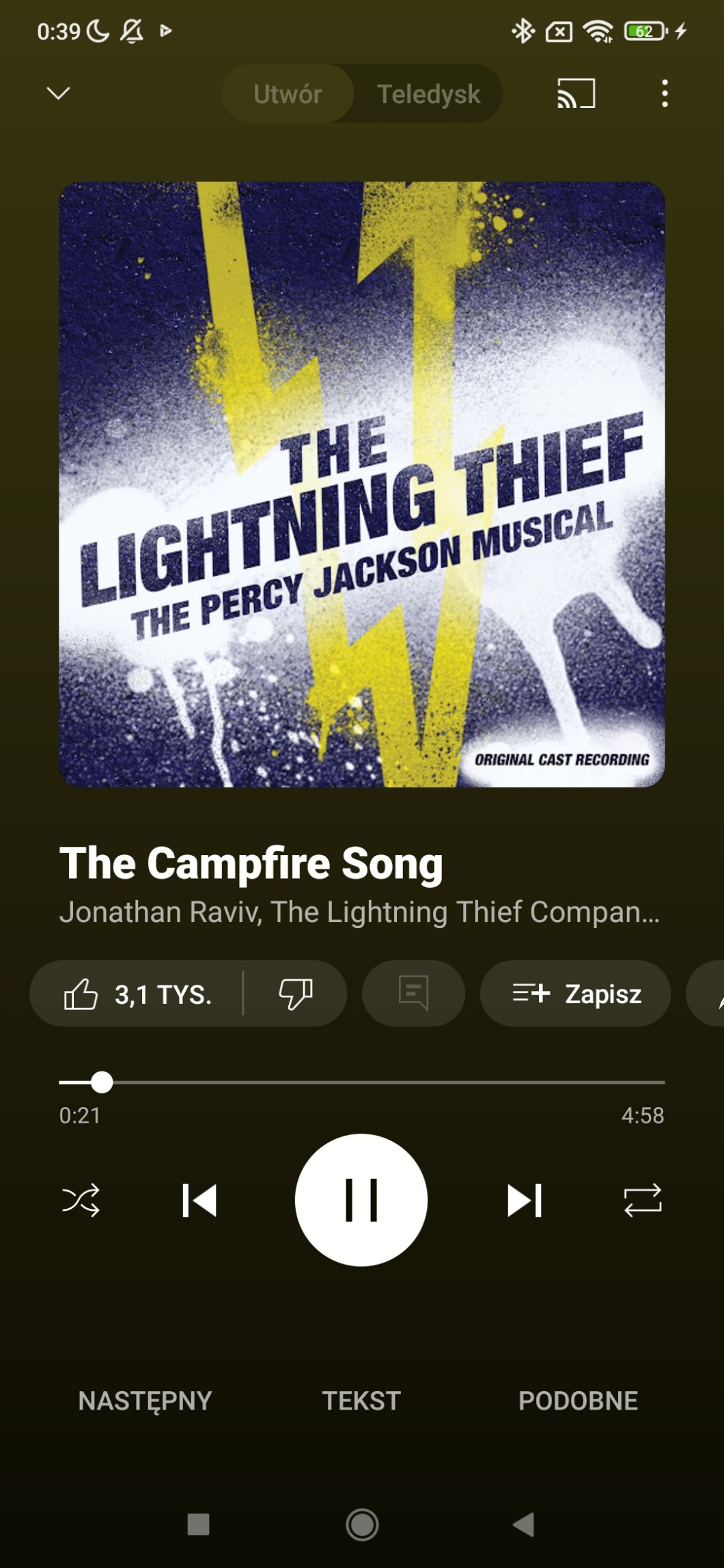Skip to the next track
The width and height of the screenshot is (724, 1568).
524,1201
